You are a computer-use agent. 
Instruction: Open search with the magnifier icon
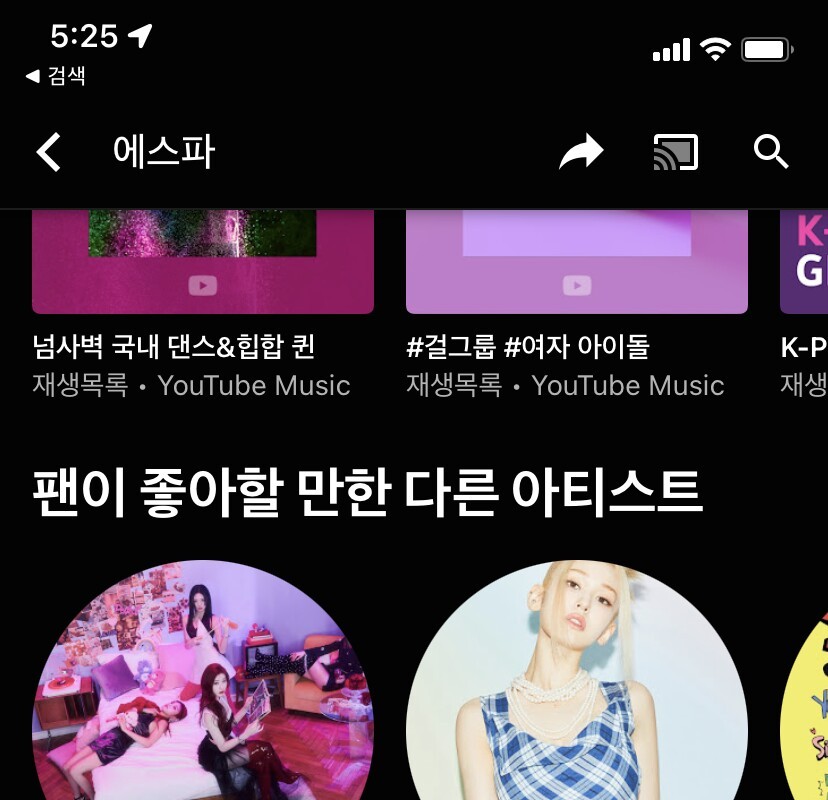[x=770, y=153]
